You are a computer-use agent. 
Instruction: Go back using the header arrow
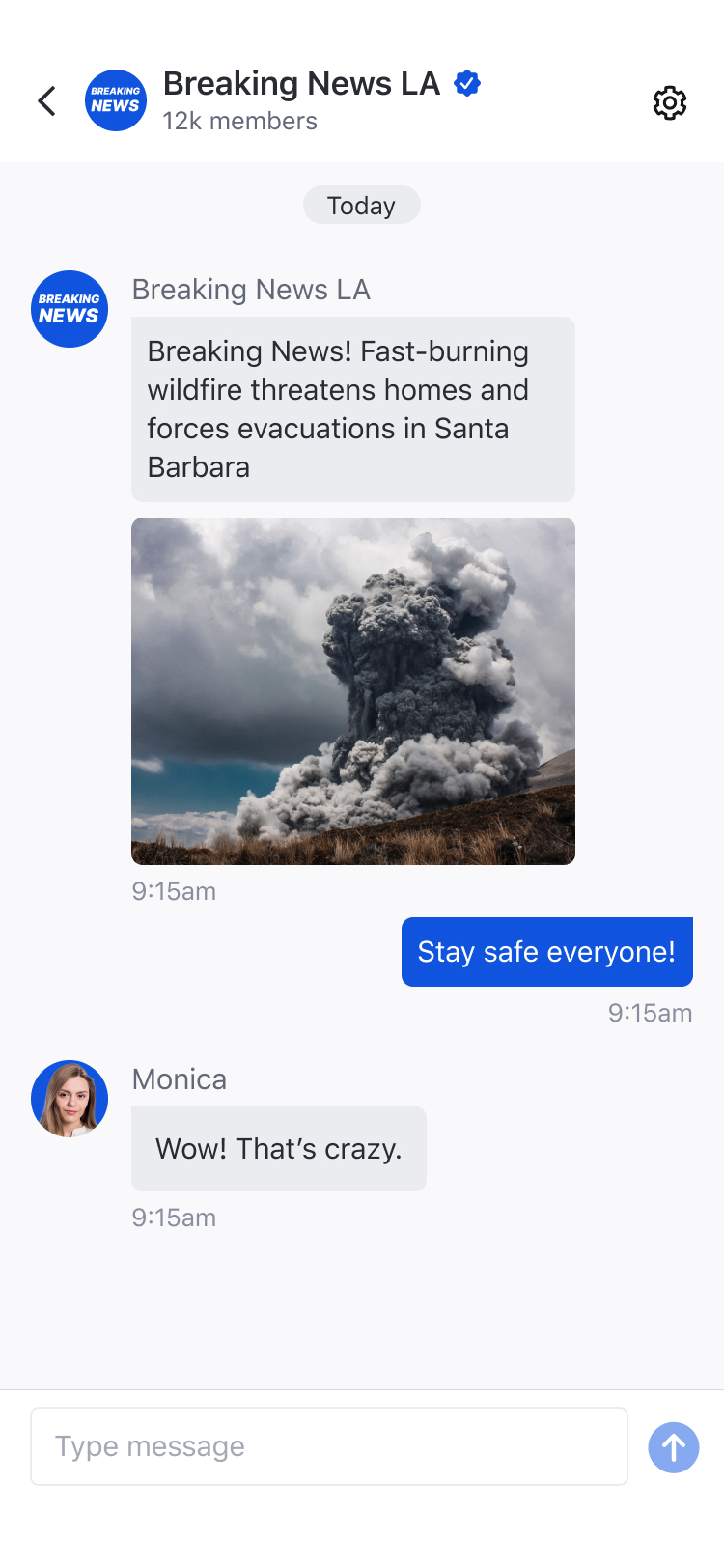[46, 100]
